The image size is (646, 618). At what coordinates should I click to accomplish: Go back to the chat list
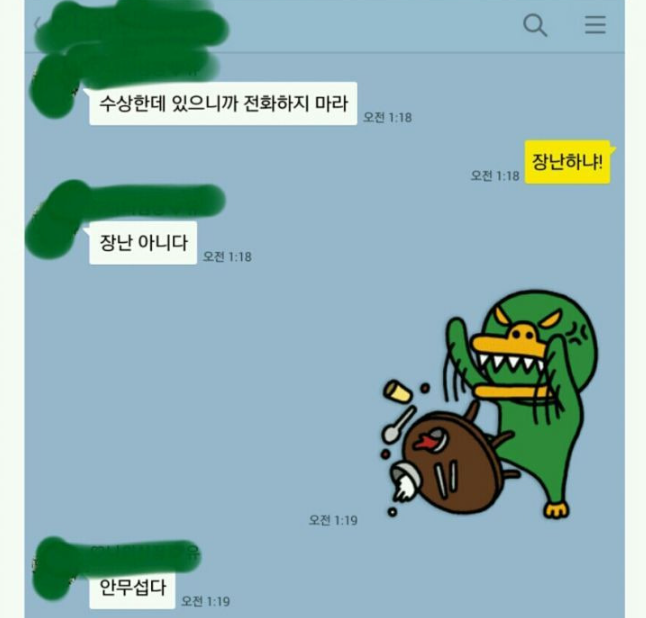(x=36, y=25)
